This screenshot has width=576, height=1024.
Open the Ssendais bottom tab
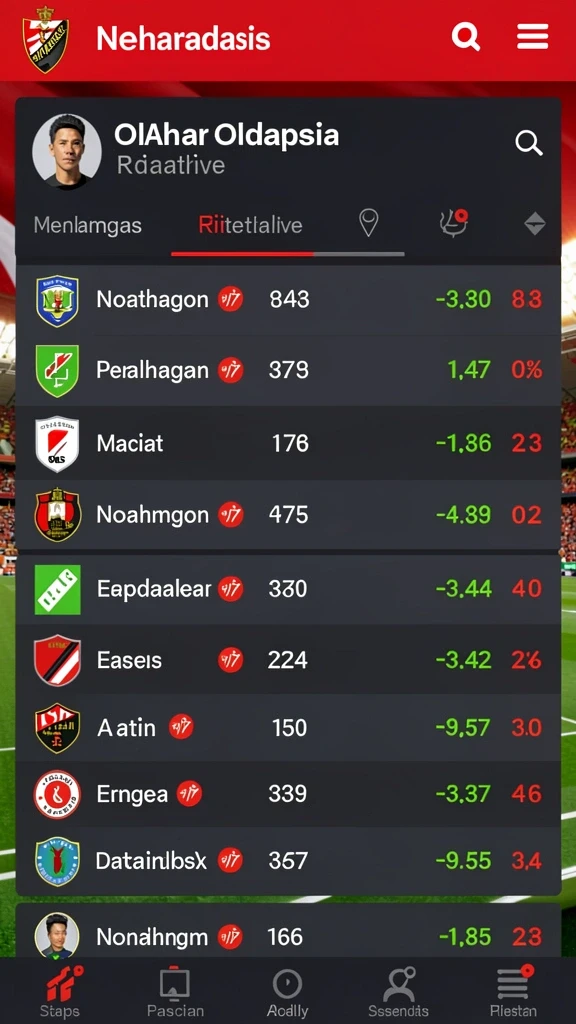pos(398,991)
